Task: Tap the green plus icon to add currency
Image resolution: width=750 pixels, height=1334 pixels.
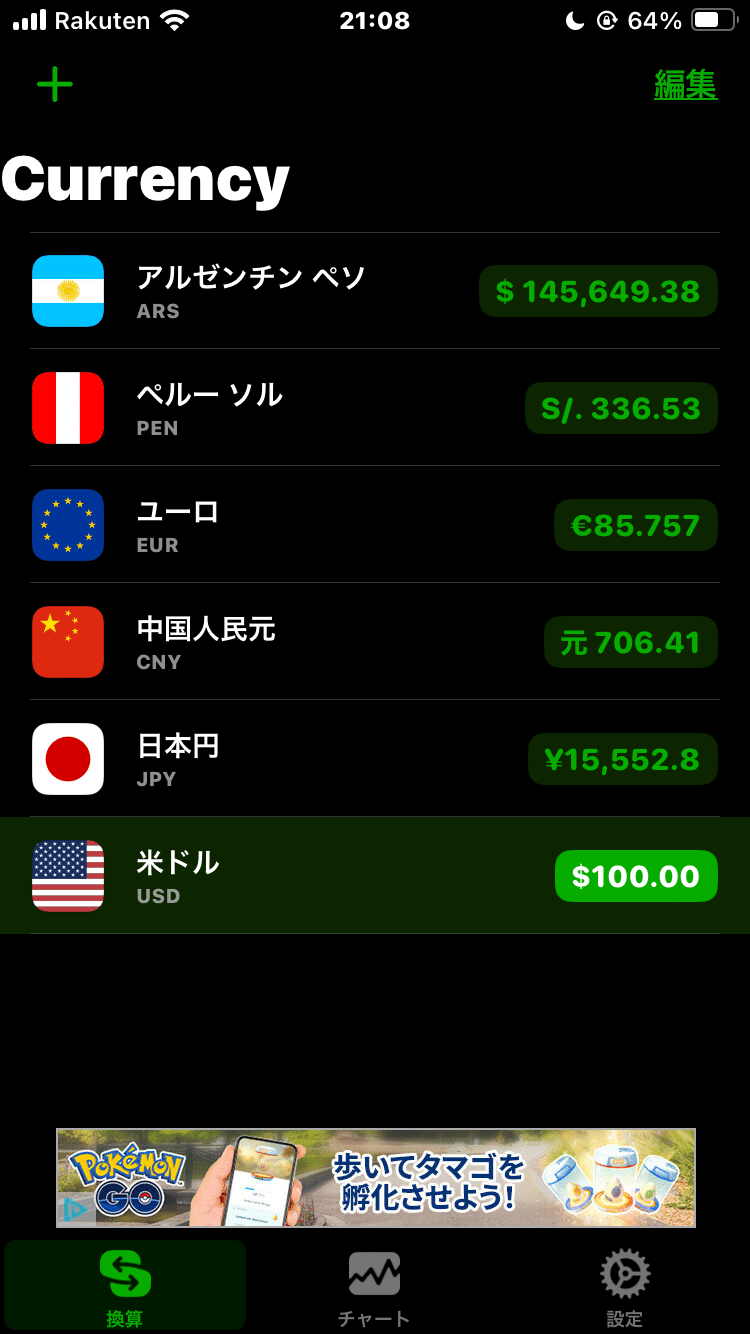Action: 54,84
